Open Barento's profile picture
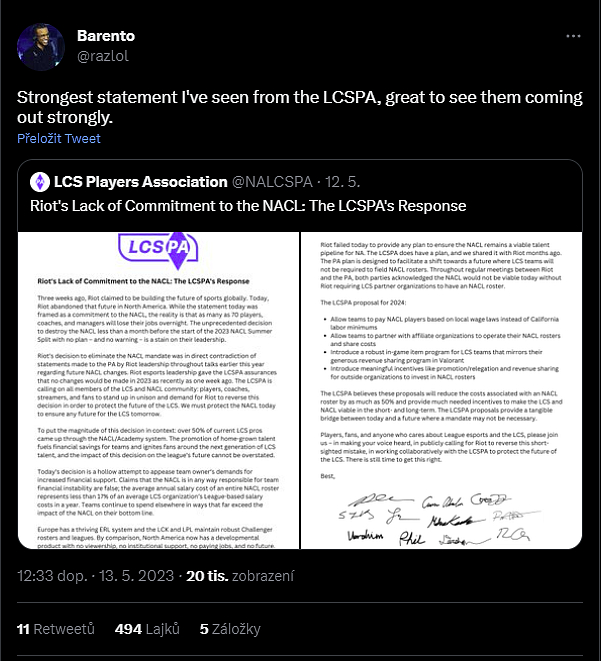 pyautogui.click(x=41, y=46)
